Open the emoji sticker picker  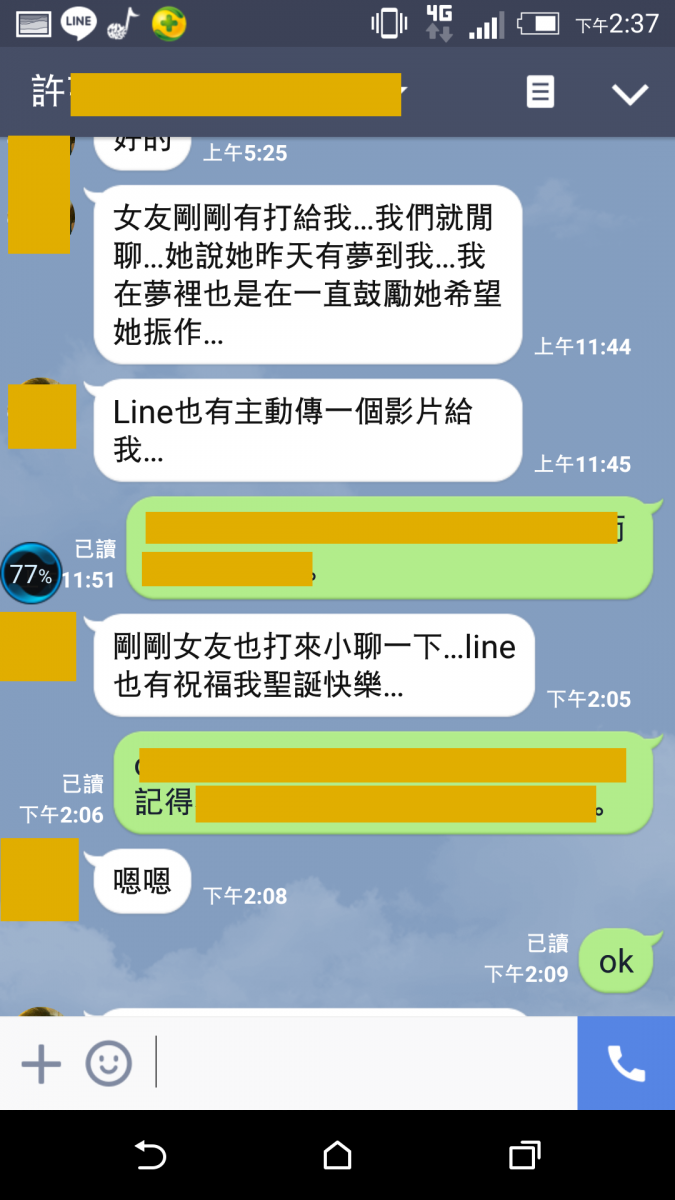(x=108, y=1064)
